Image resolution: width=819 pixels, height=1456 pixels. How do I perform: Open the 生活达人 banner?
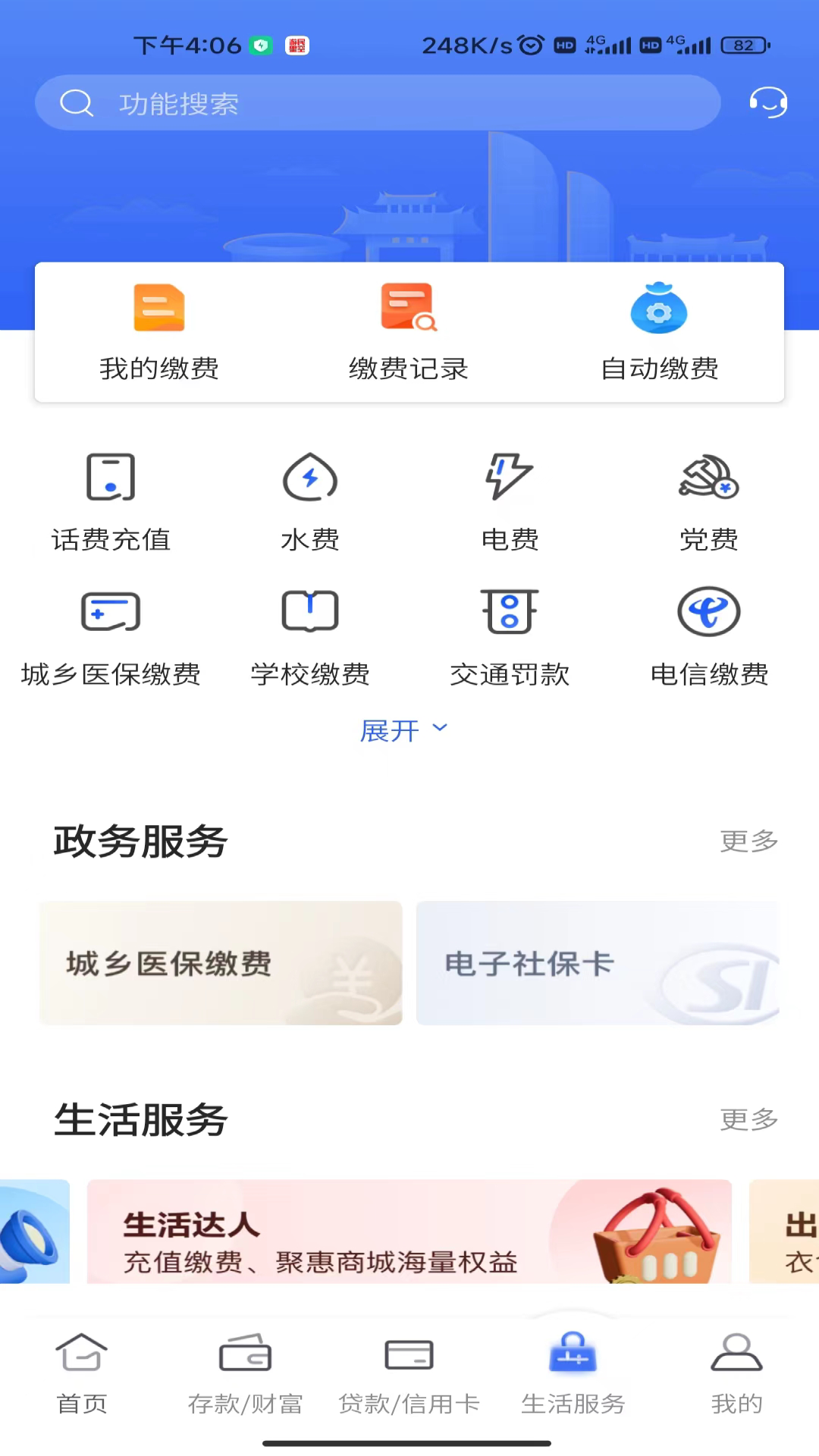tap(409, 1233)
